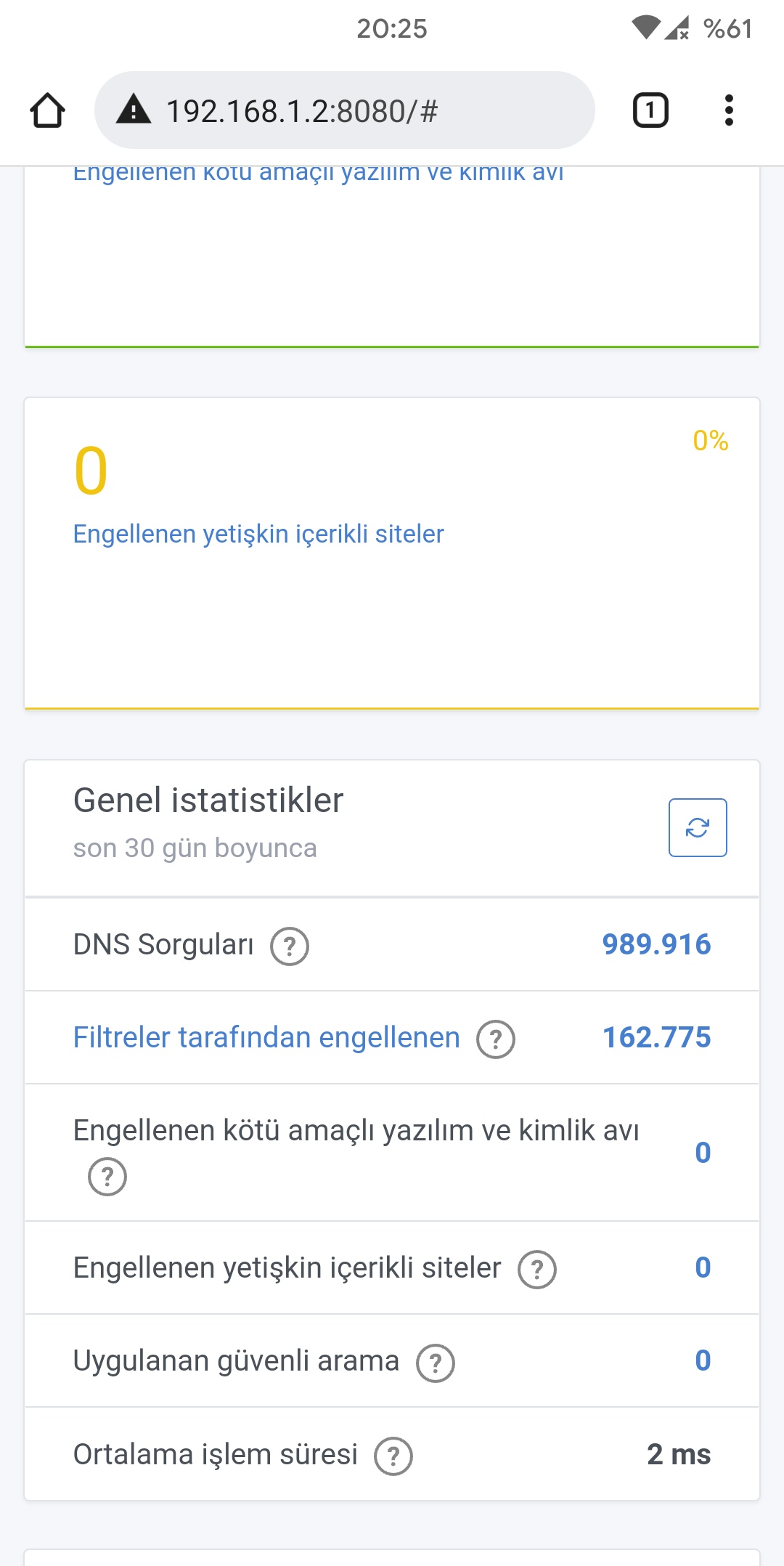784x1566 pixels.
Task: Tap the blocked count 162.775
Action: click(x=657, y=1037)
